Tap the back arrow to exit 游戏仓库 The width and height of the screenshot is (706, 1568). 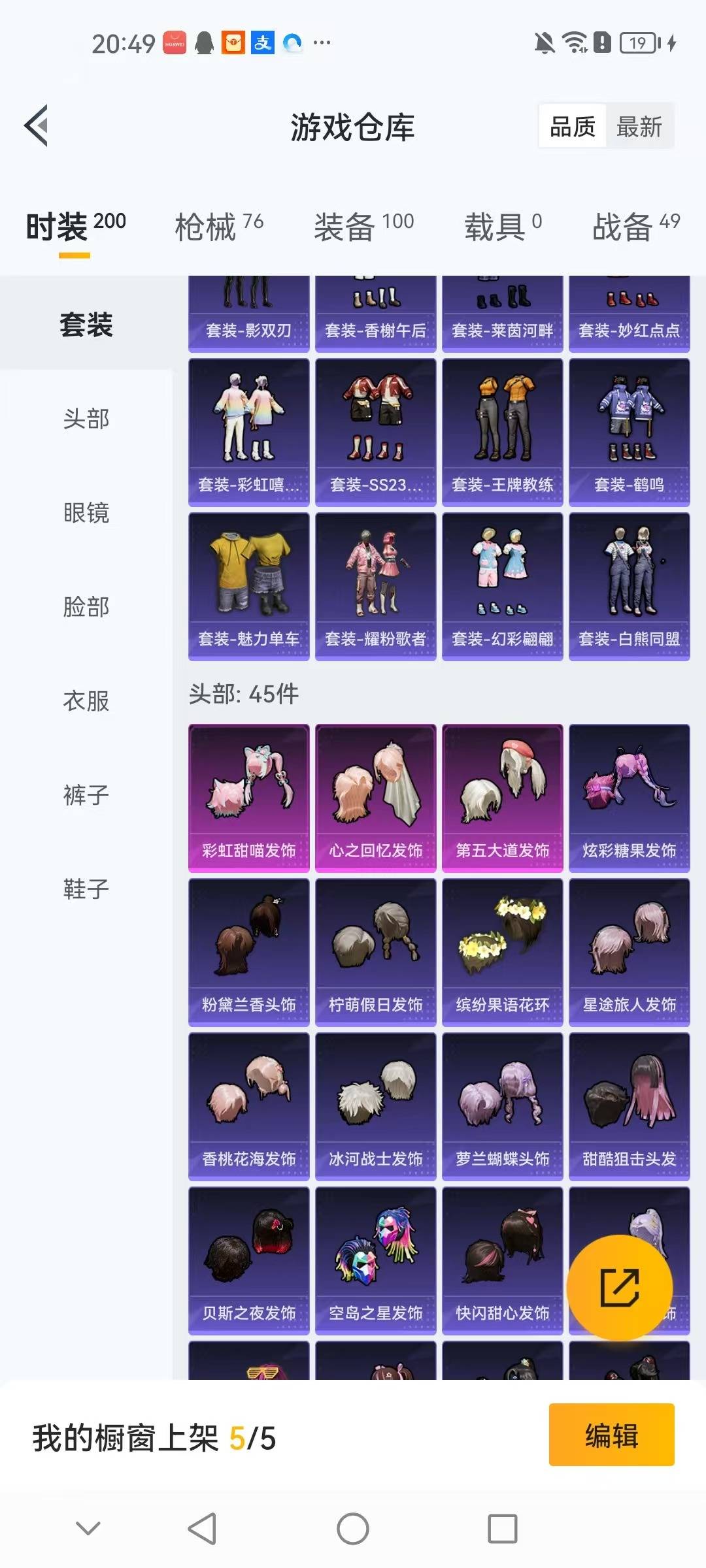[37, 127]
